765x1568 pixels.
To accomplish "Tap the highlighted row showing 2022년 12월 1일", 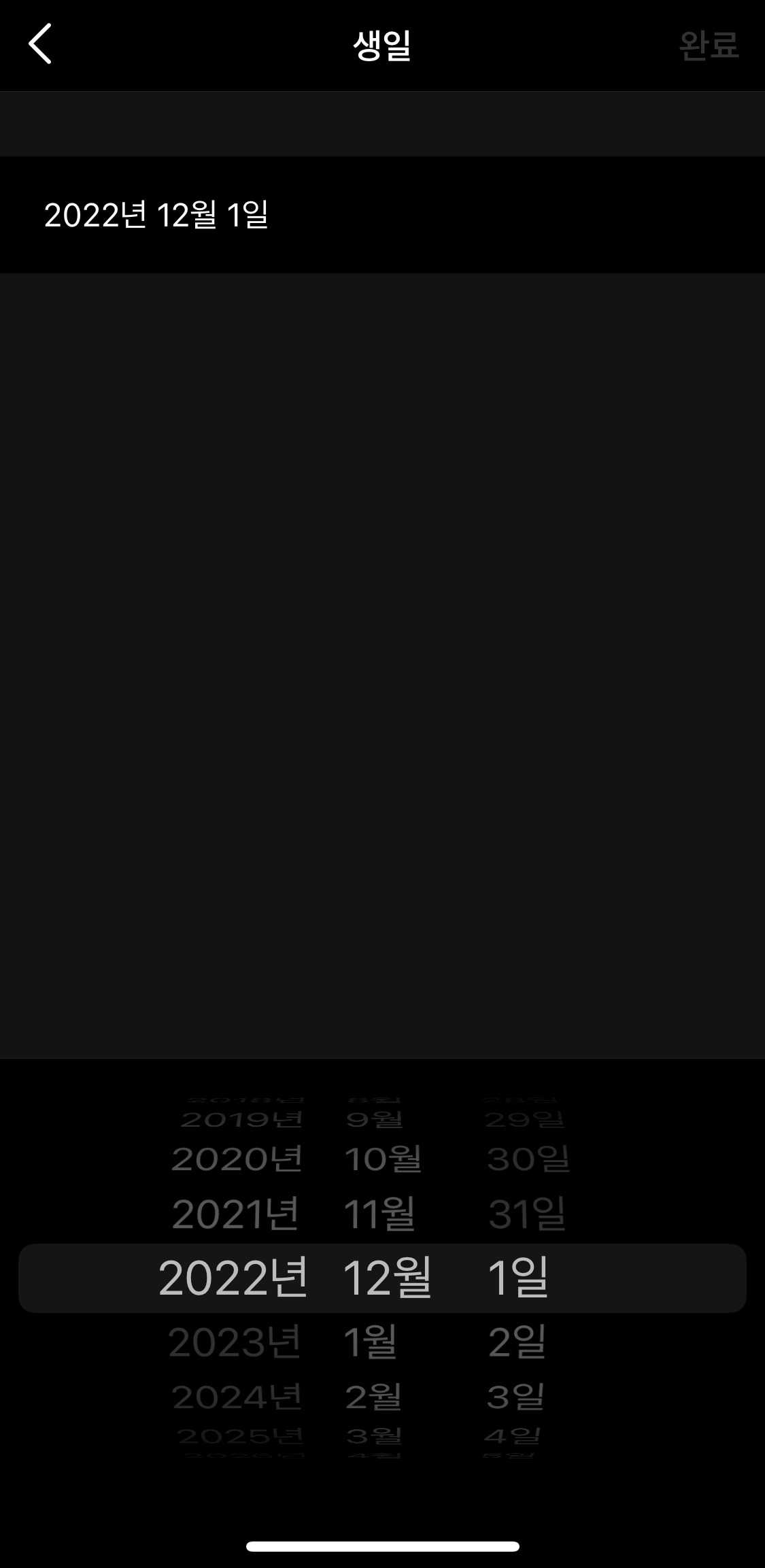I will (382, 1276).
